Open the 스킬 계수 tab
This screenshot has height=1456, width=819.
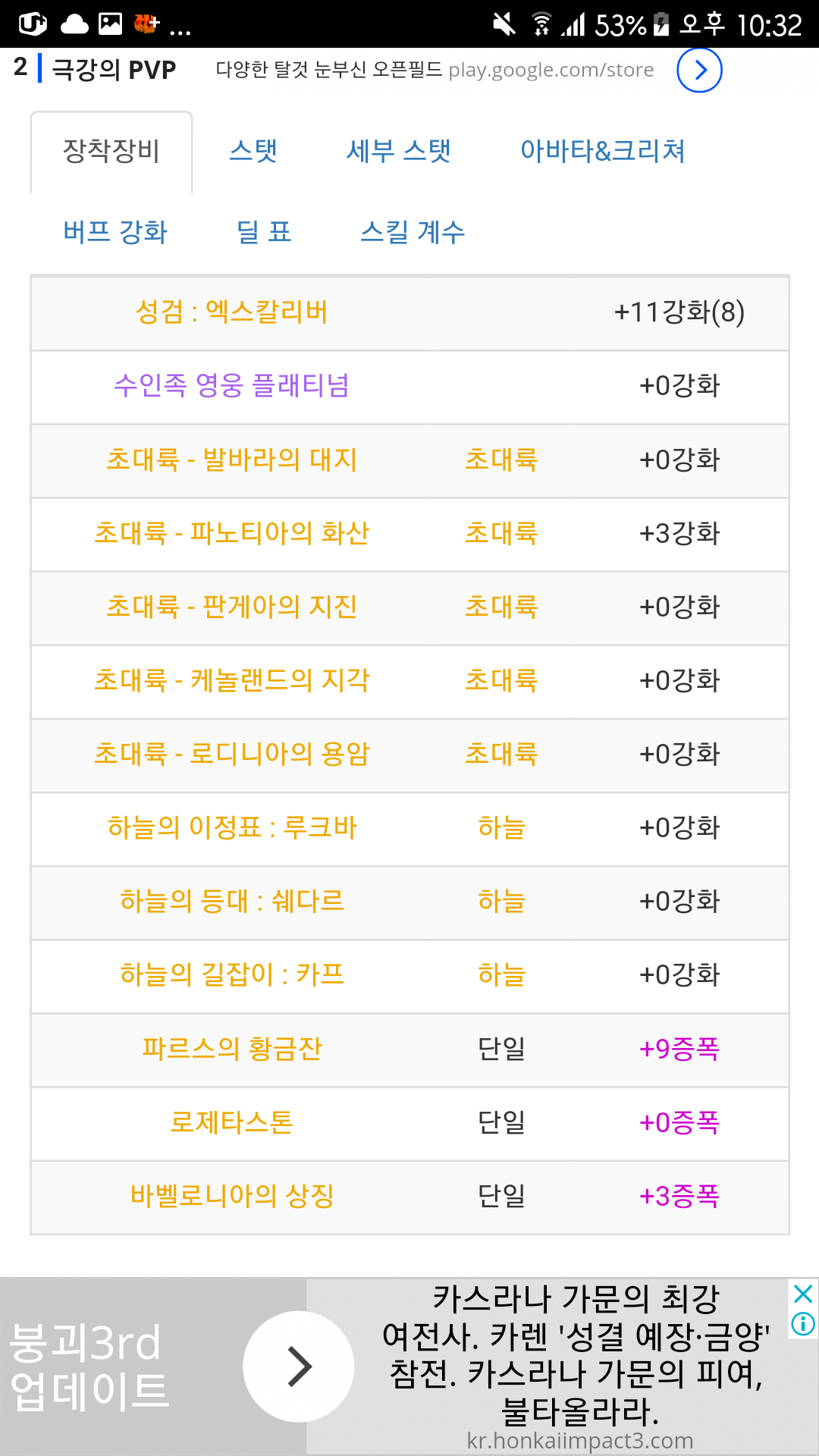coord(413,232)
